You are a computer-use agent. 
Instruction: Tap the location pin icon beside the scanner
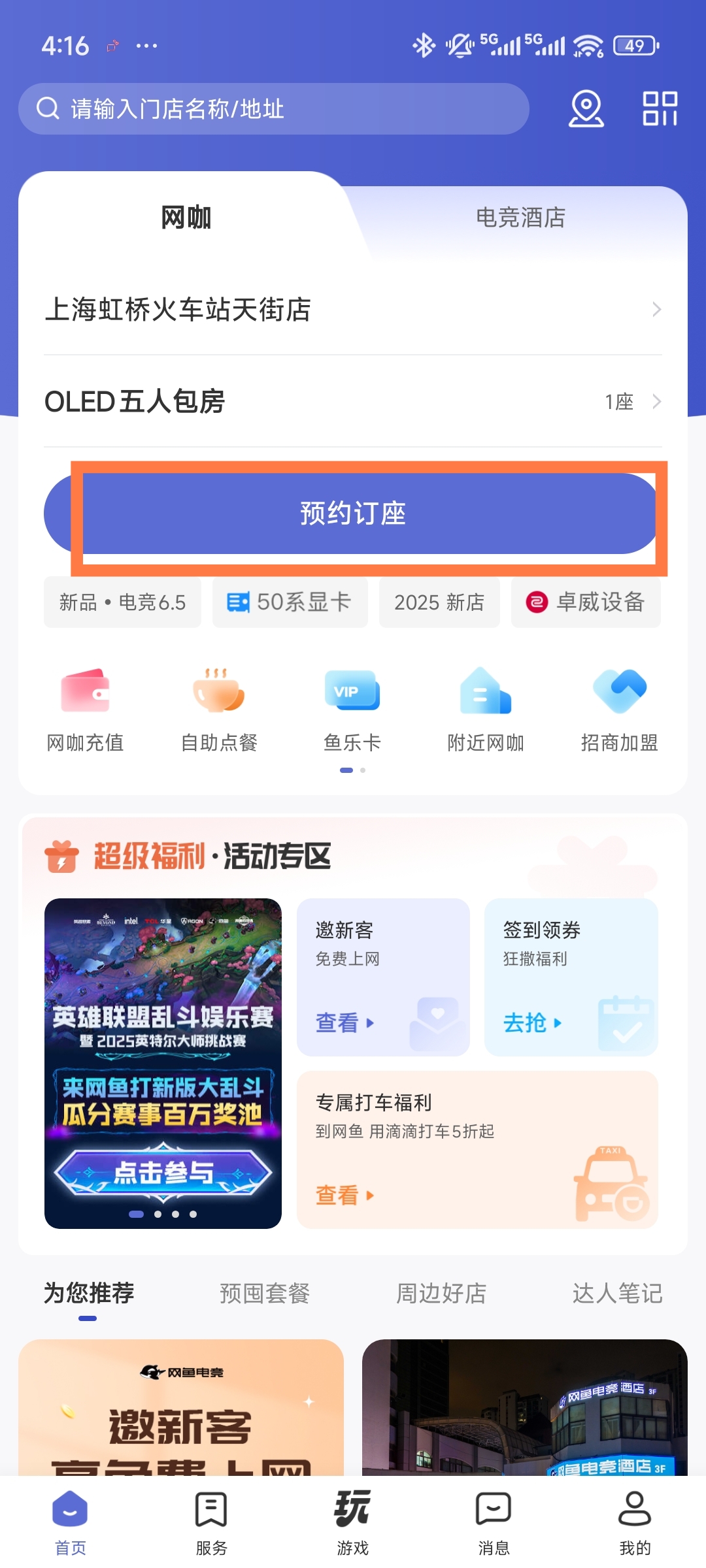click(x=586, y=109)
